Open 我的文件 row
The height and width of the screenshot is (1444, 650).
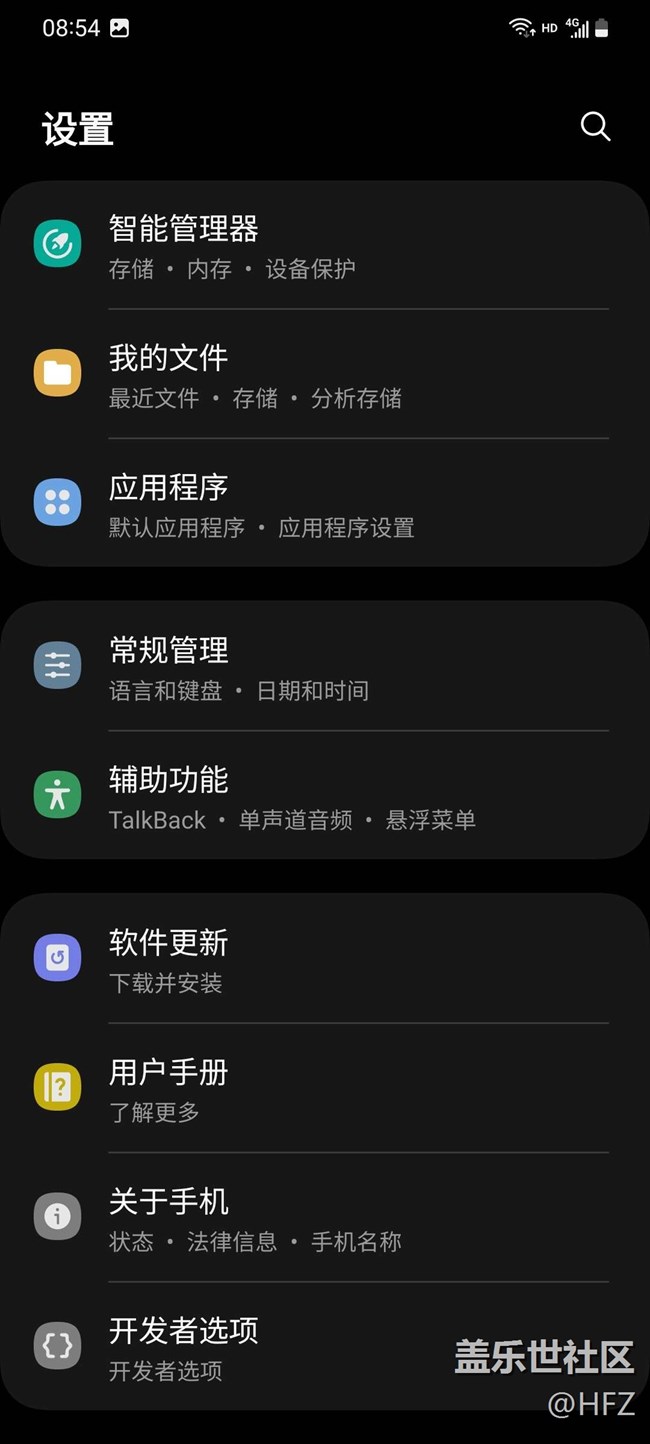[324, 374]
